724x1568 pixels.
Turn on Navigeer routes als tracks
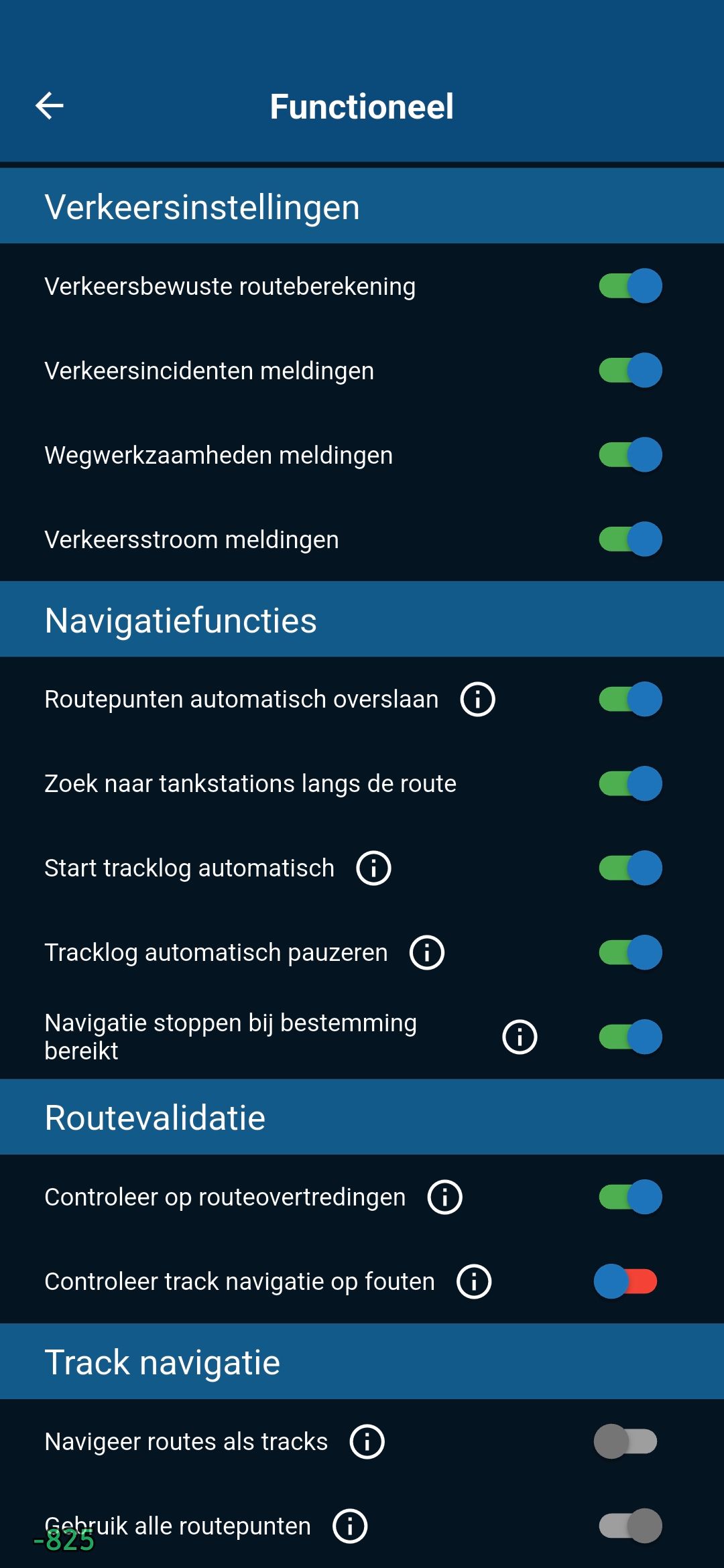coord(625,1441)
